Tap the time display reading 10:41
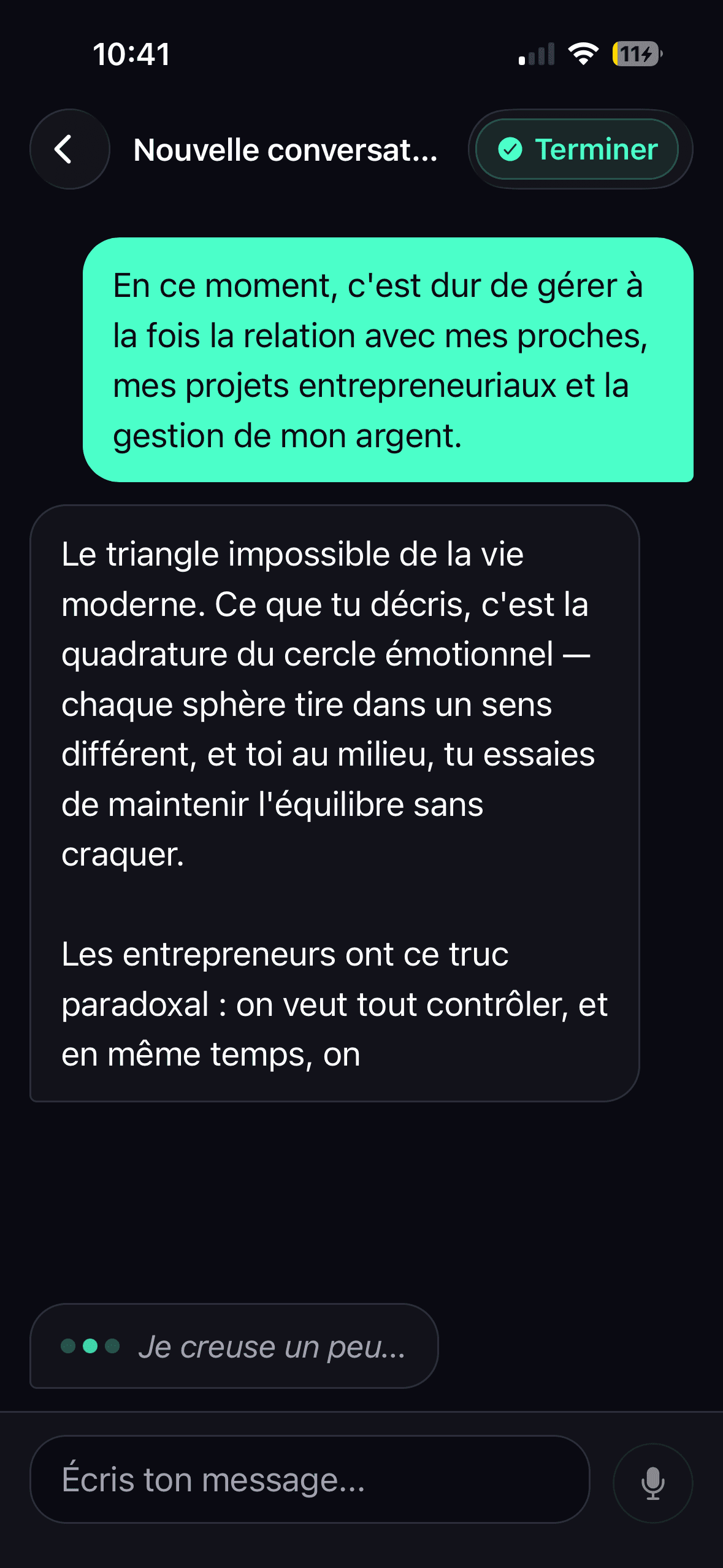The height and width of the screenshot is (1568, 723). point(130,54)
